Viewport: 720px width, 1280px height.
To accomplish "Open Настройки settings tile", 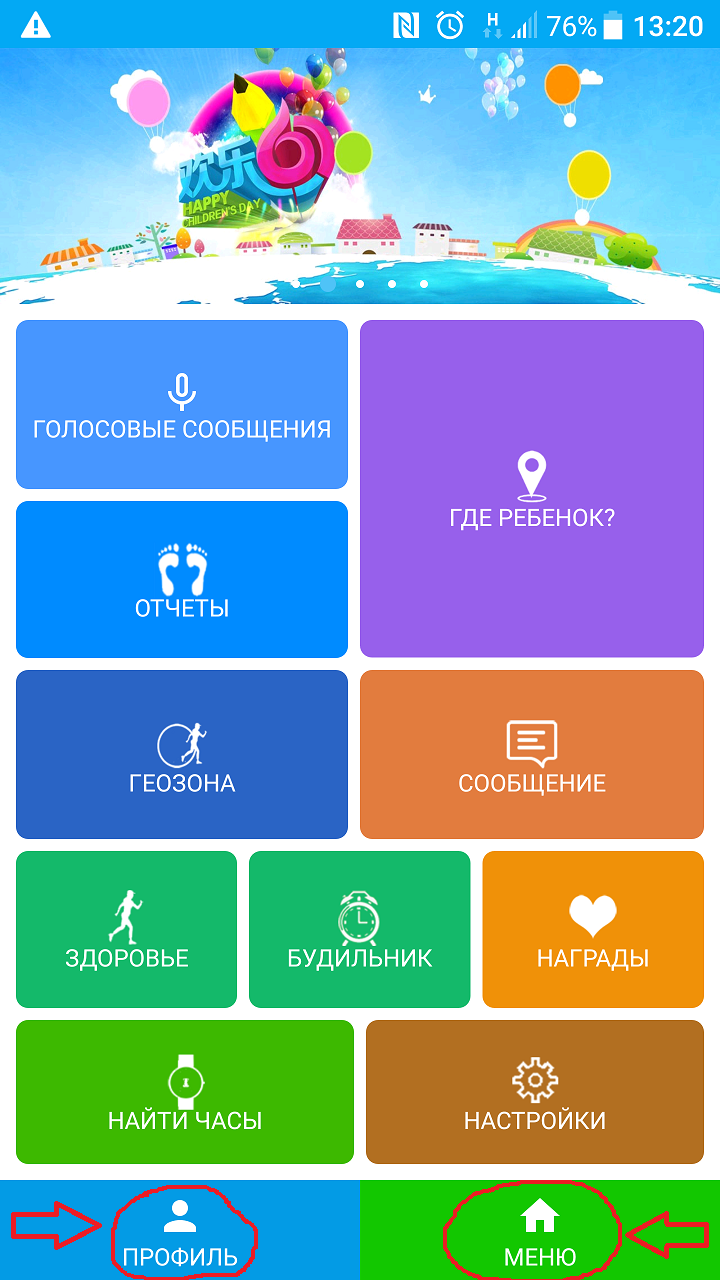I will [535, 1092].
